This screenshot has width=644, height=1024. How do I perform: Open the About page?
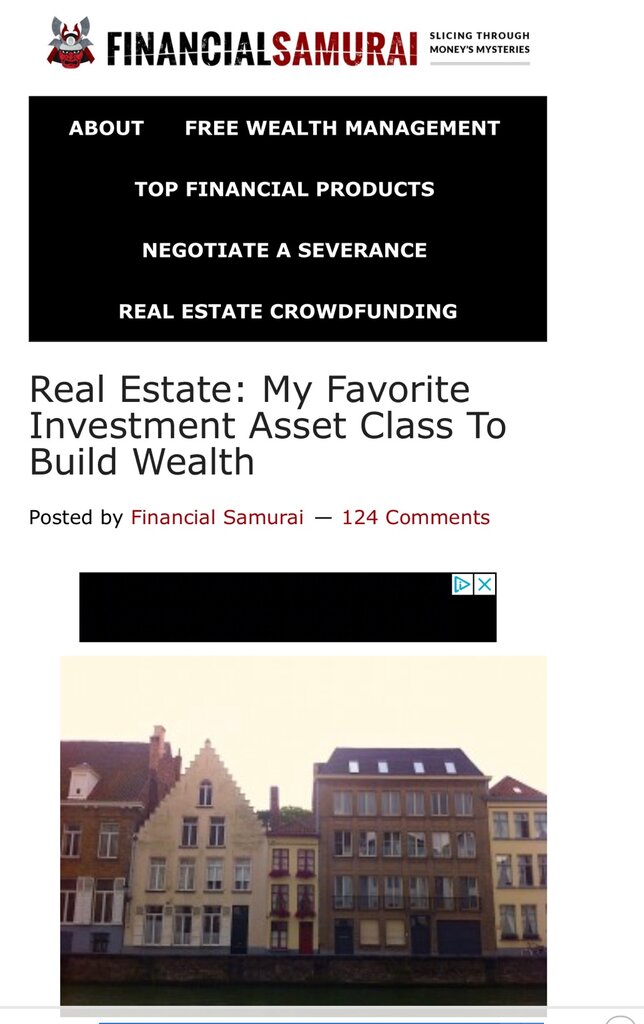(106, 128)
